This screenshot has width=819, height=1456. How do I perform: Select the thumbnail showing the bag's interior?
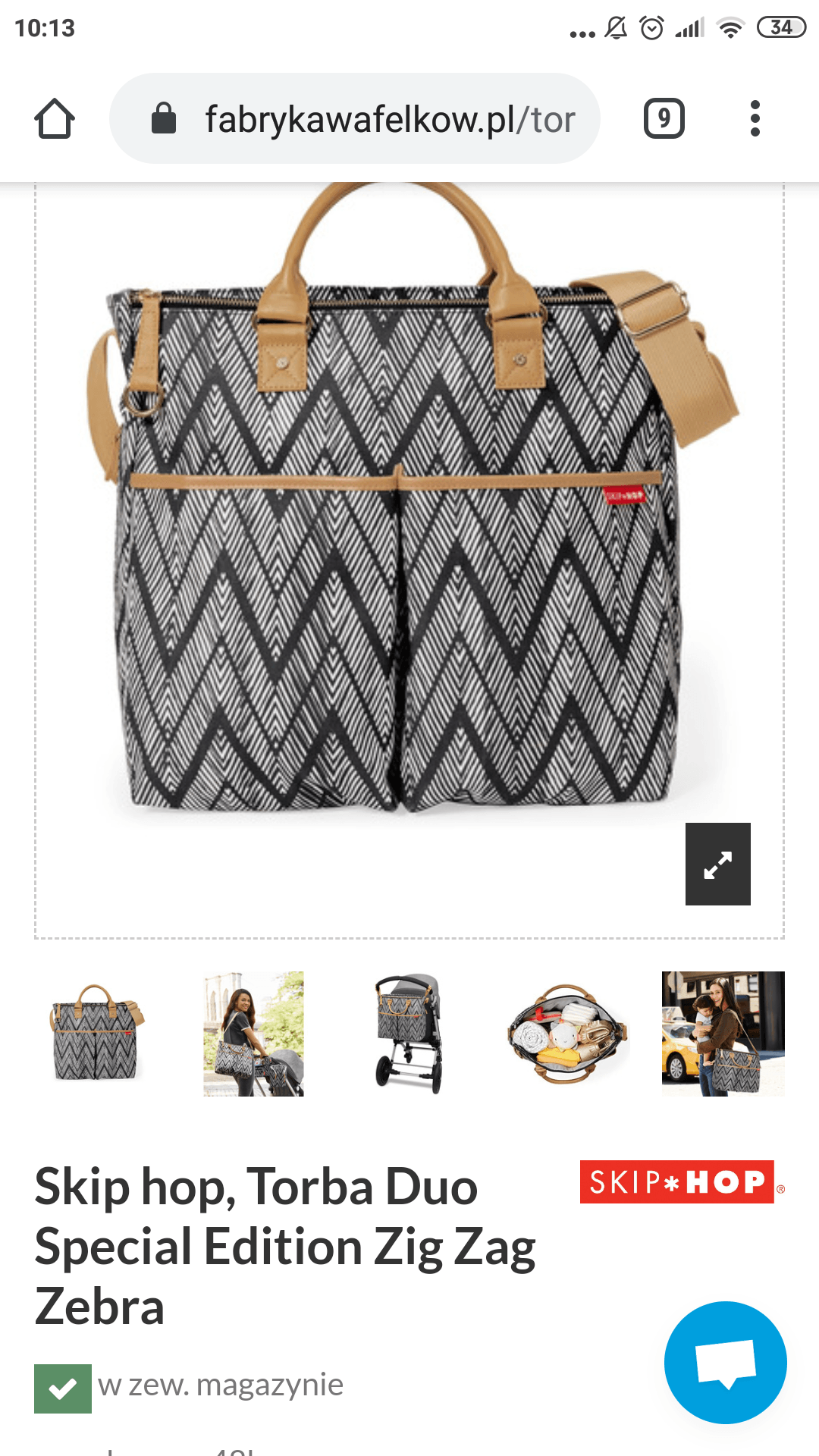click(567, 1034)
